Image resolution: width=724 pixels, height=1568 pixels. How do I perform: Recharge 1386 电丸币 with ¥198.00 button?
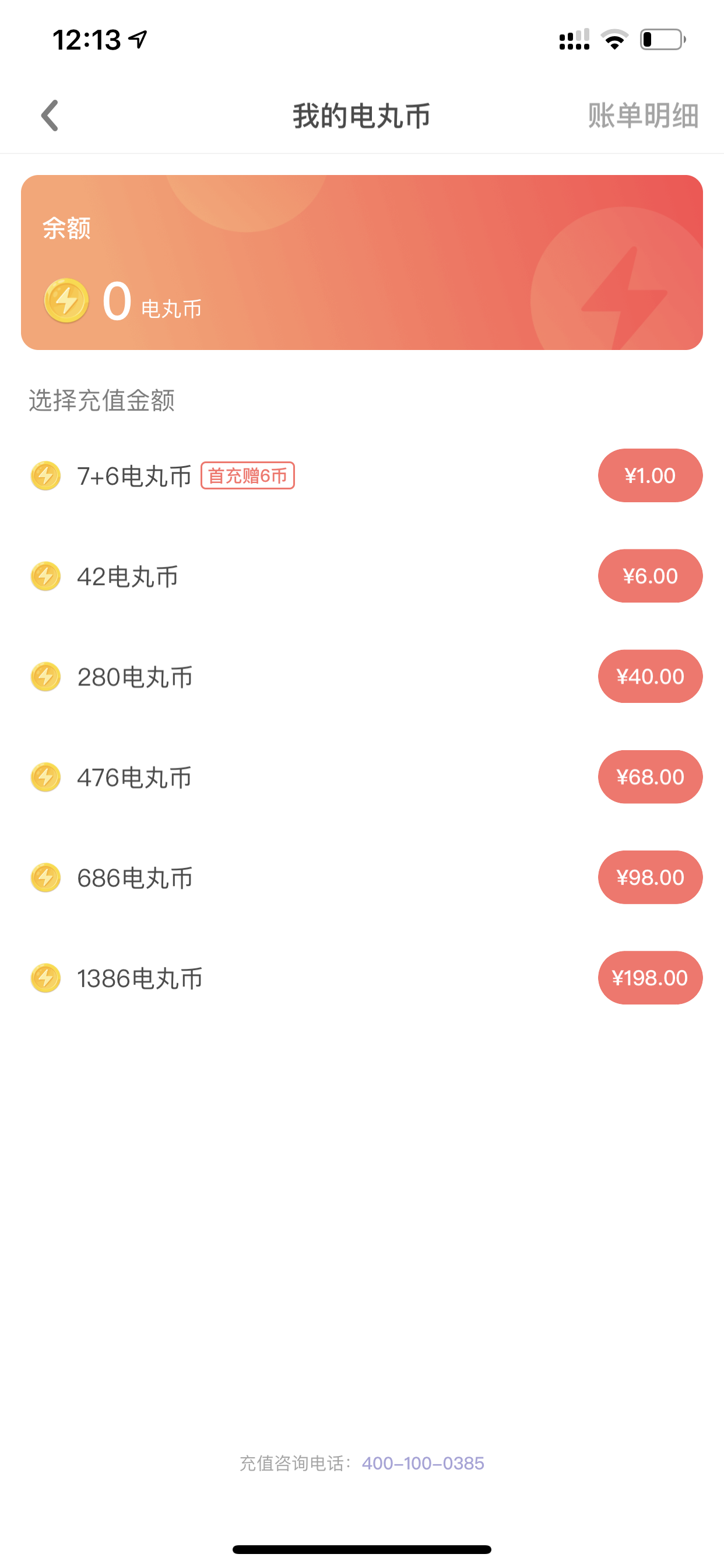click(650, 978)
